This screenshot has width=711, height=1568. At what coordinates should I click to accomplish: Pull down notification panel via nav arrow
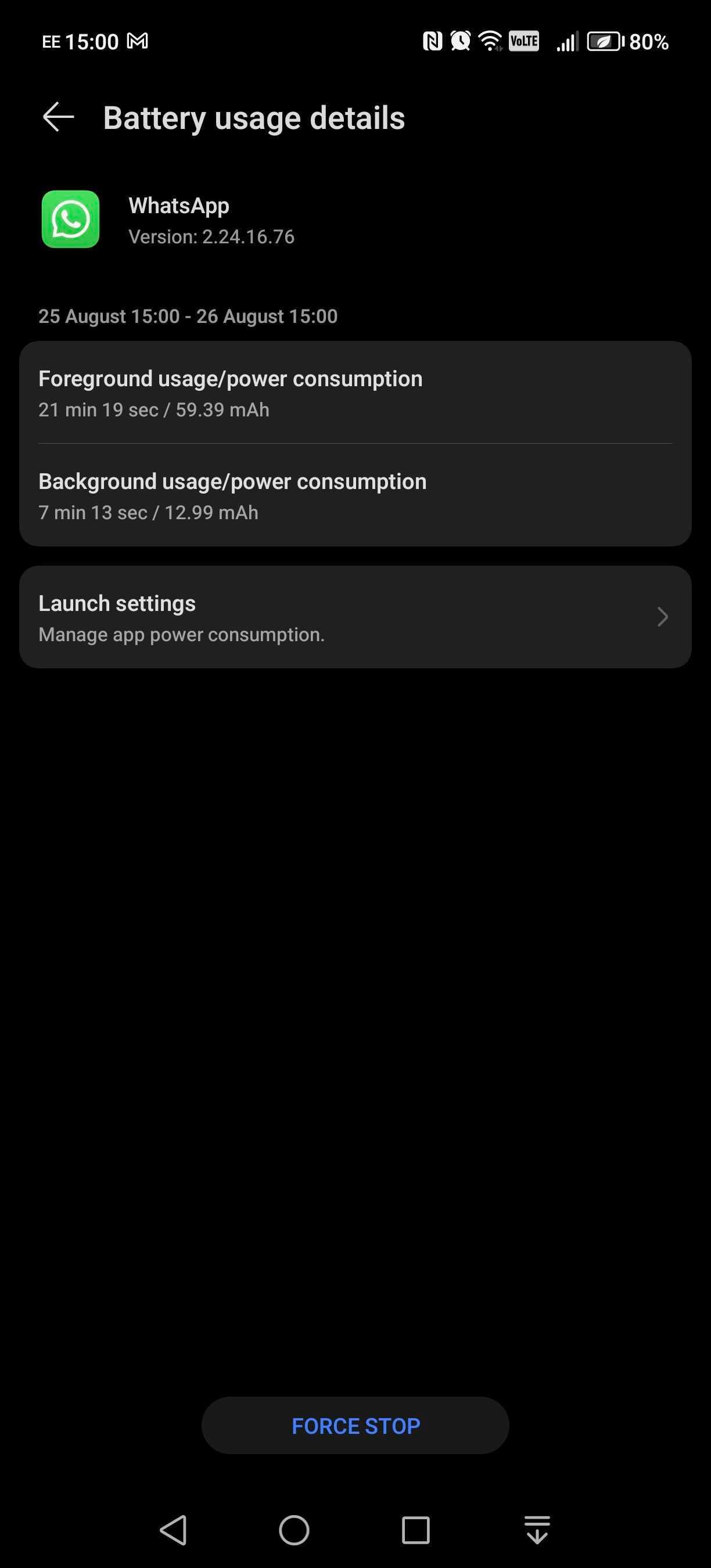point(537,1530)
